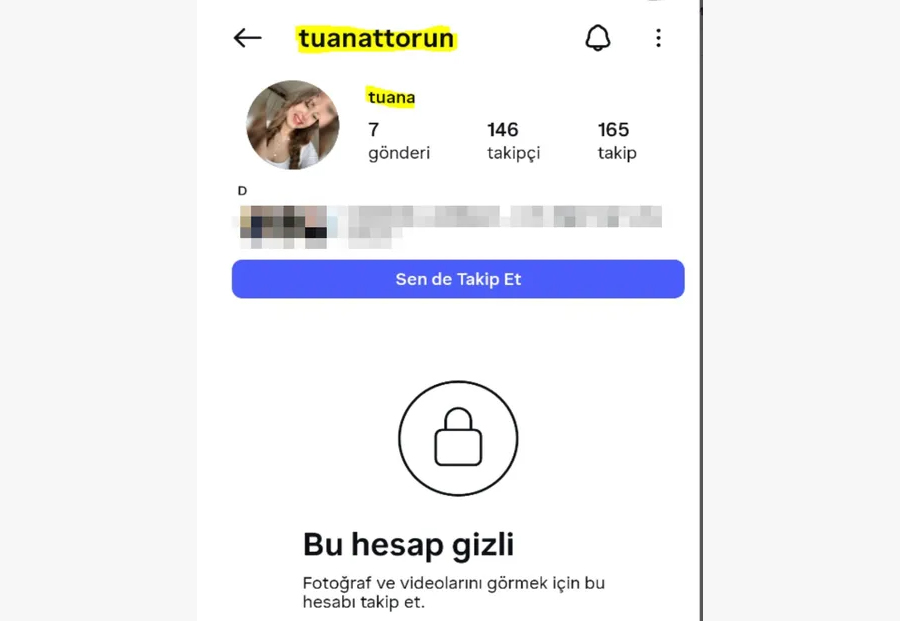View the 165 takip list
Screen dimensions: 900x621
(616, 141)
